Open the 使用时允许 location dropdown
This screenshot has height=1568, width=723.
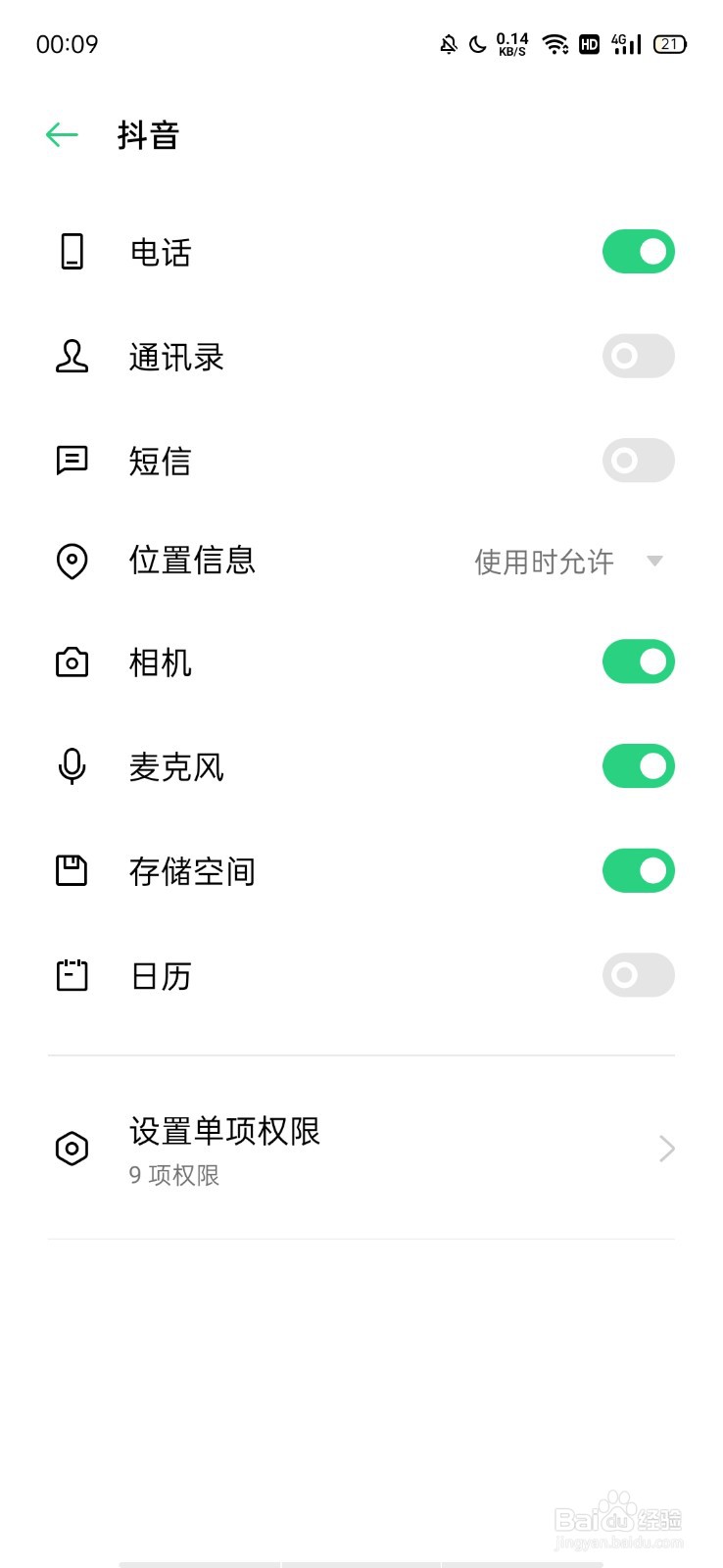(568, 563)
